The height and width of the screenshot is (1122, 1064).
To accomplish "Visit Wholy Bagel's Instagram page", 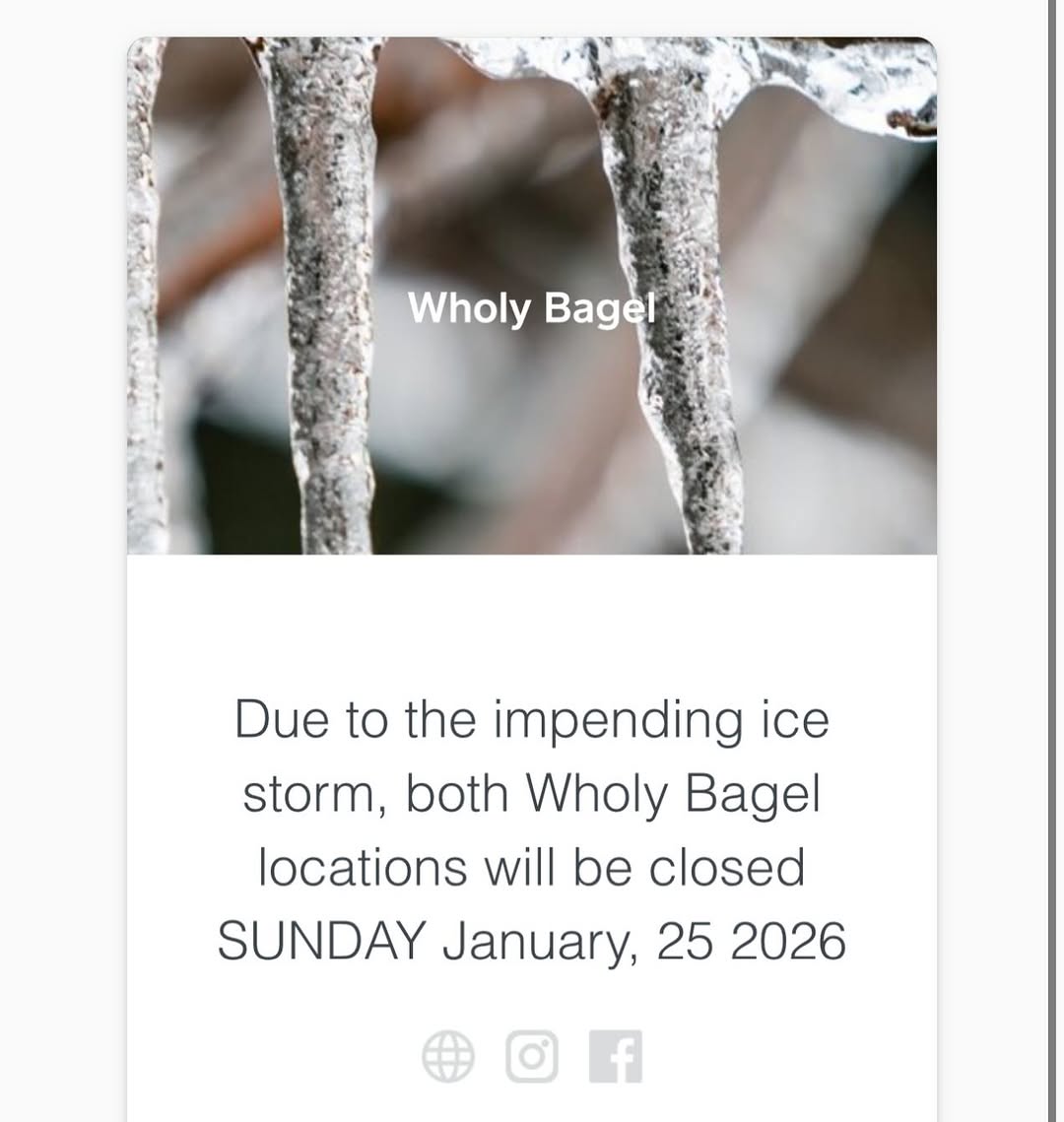I will tap(532, 1057).
